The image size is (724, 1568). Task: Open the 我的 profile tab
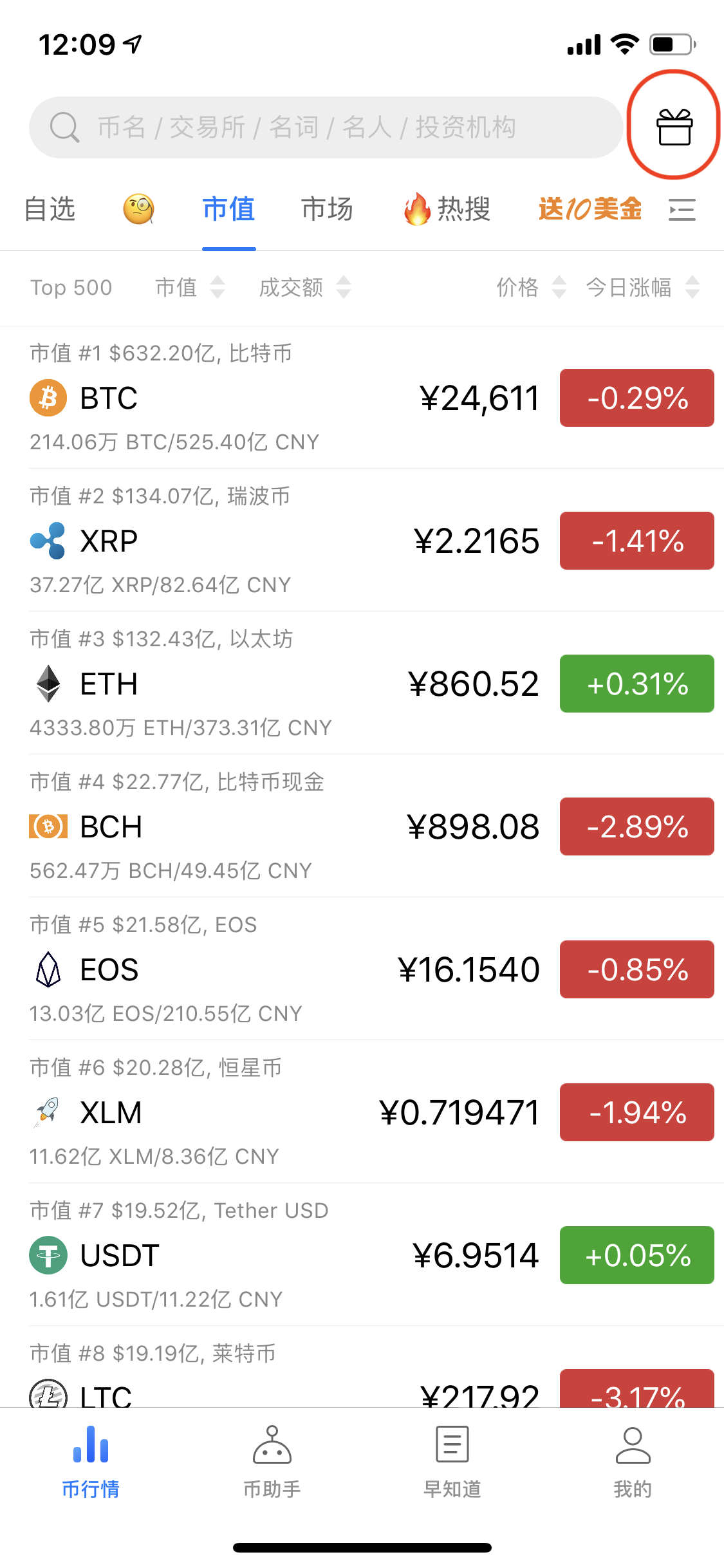pos(633,1462)
